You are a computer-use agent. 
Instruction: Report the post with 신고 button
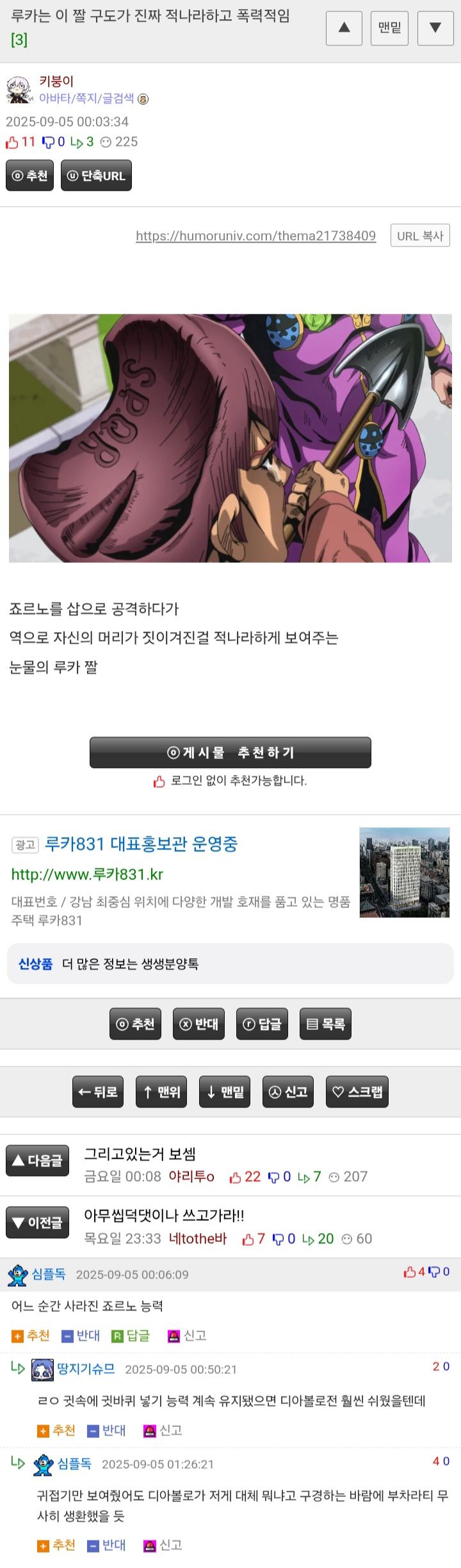tap(288, 1091)
